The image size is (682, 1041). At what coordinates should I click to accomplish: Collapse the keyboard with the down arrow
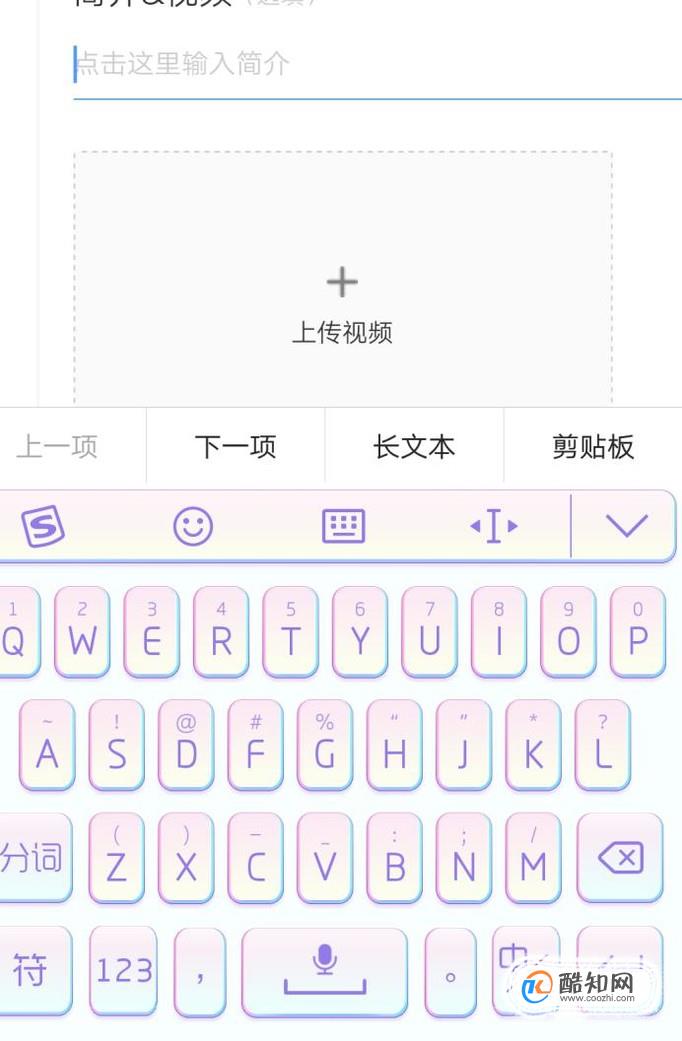pyautogui.click(x=627, y=526)
